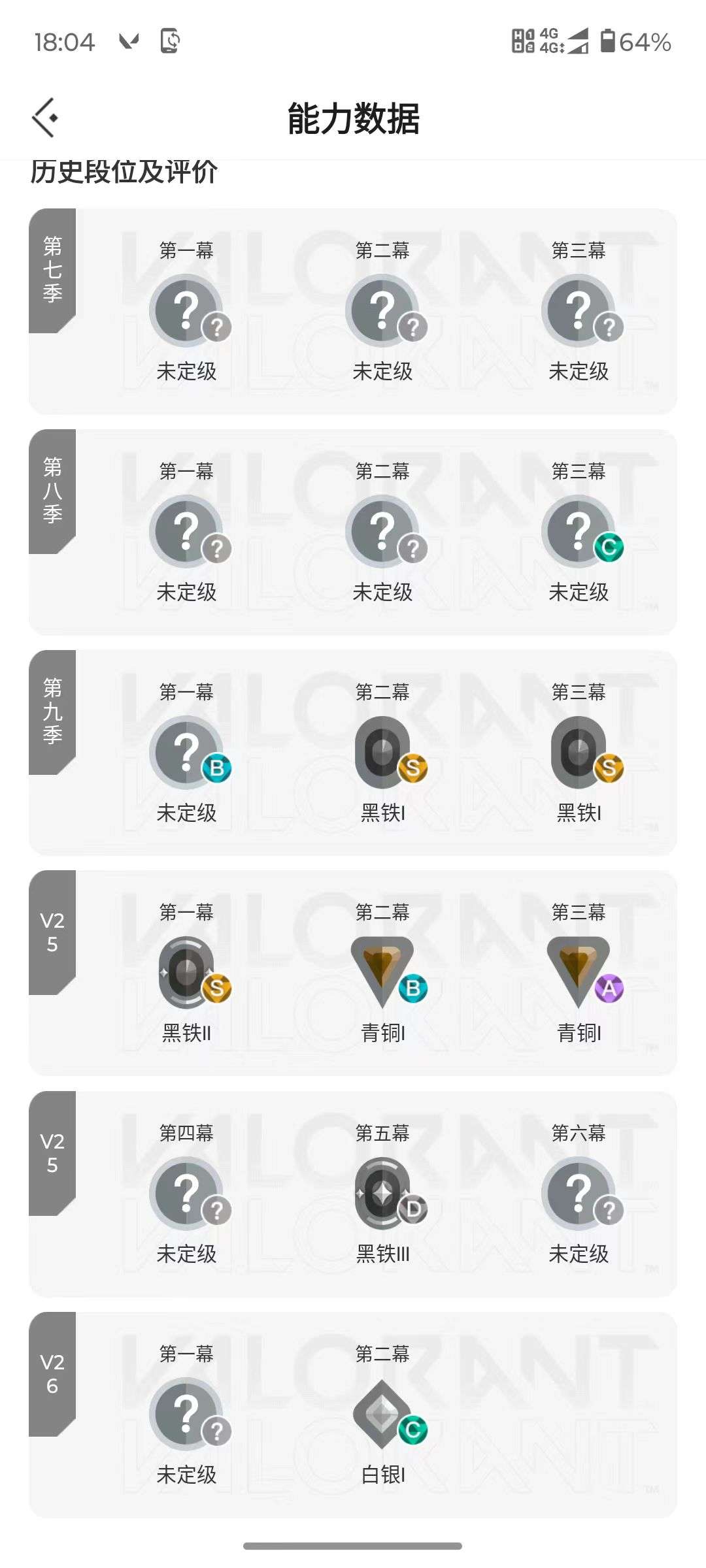The width and height of the screenshot is (706, 1568).
Task: Select the 黑铁I rank icon in 第九季 第二幕
Action: coord(382,751)
